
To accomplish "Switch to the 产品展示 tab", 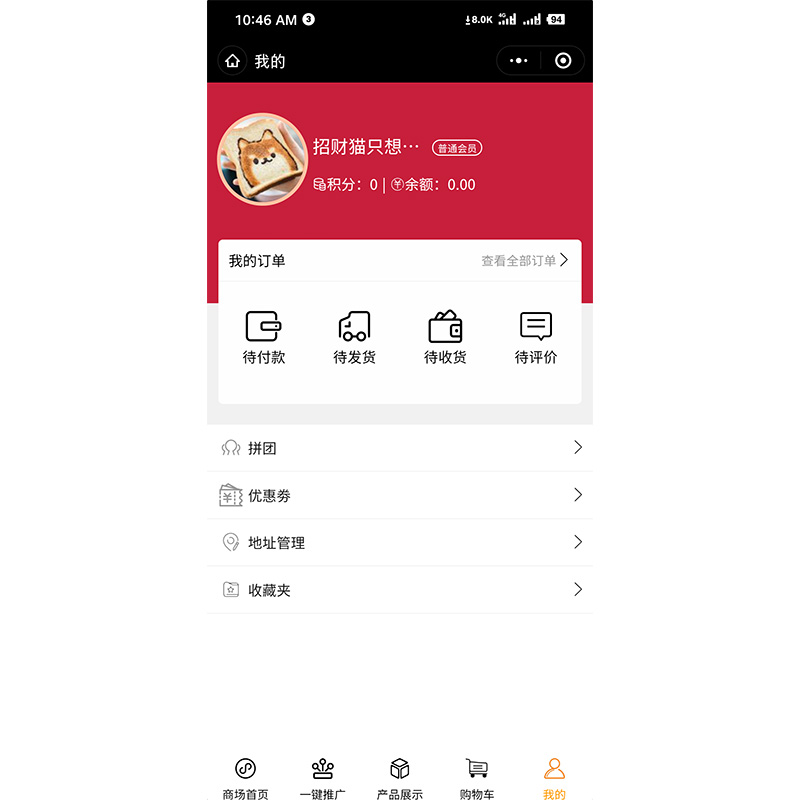I will (x=400, y=778).
